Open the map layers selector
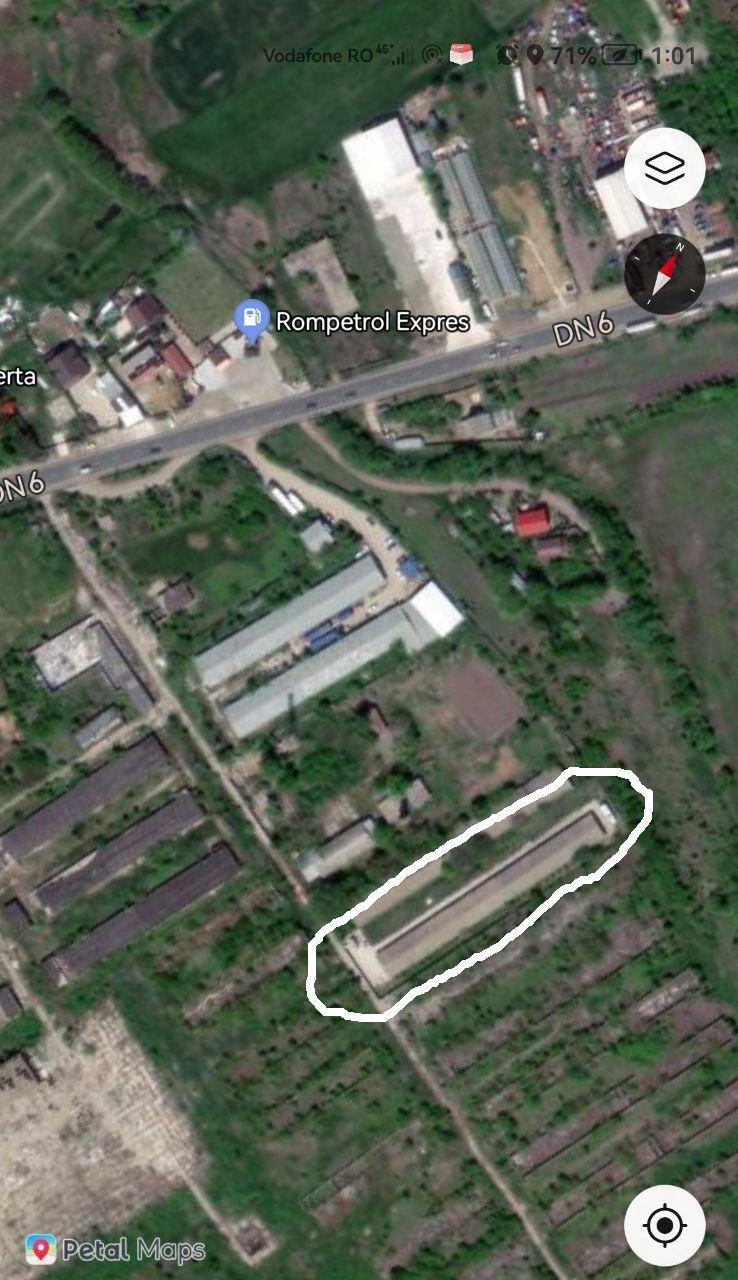The height and width of the screenshot is (1280, 738). pos(665,169)
